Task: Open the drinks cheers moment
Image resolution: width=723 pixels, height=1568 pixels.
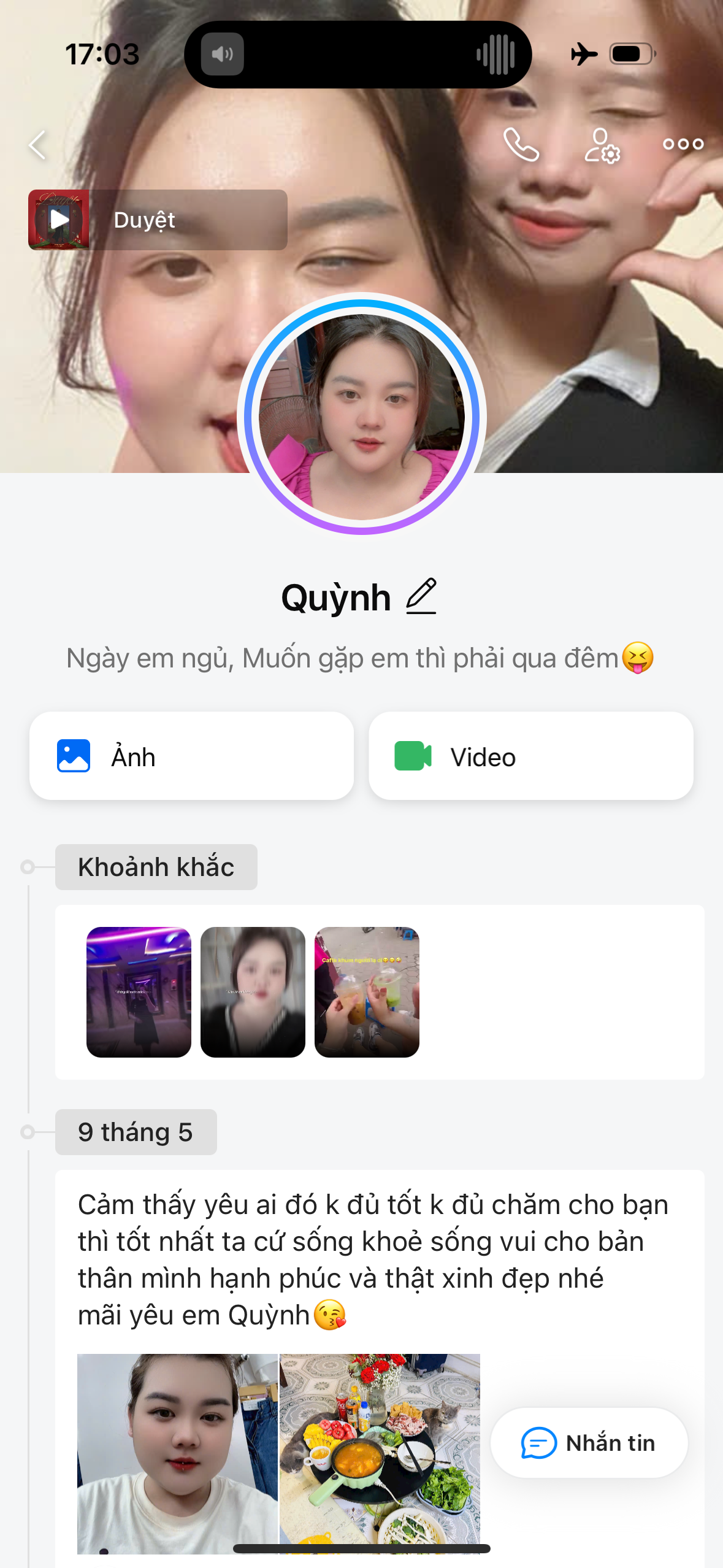Action: (367, 991)
